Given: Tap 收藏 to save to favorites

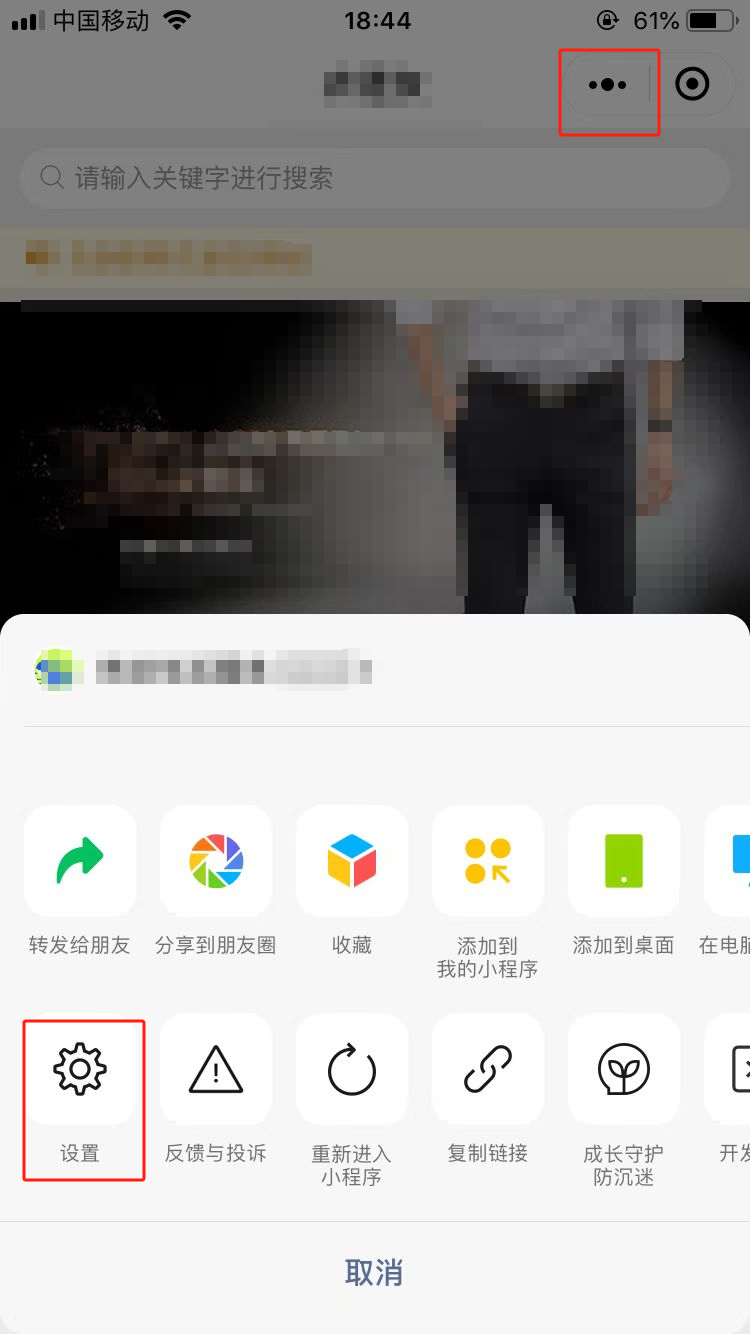Looking at the screenshot, I should point(352,862).
